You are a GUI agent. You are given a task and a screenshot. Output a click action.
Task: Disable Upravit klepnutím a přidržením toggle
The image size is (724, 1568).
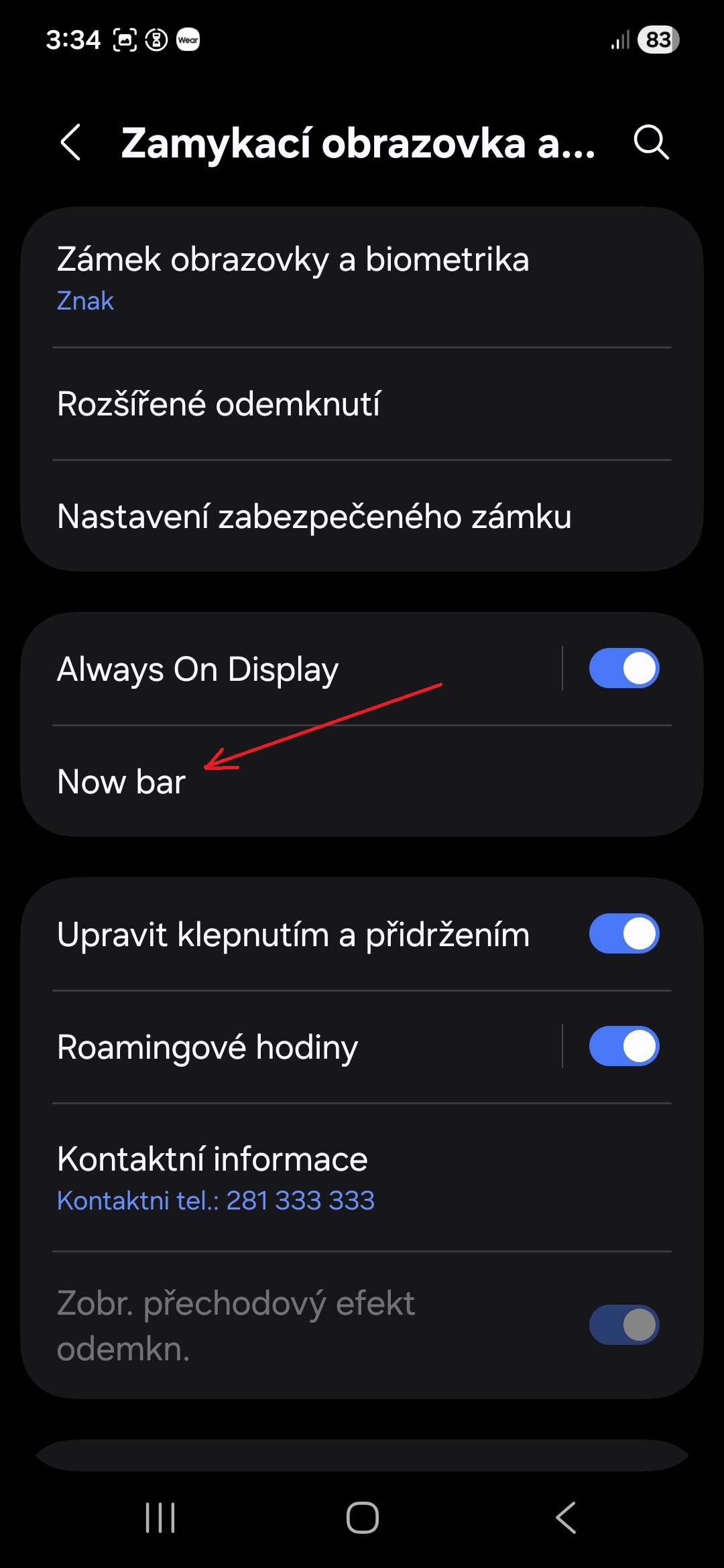pos(623,934)
